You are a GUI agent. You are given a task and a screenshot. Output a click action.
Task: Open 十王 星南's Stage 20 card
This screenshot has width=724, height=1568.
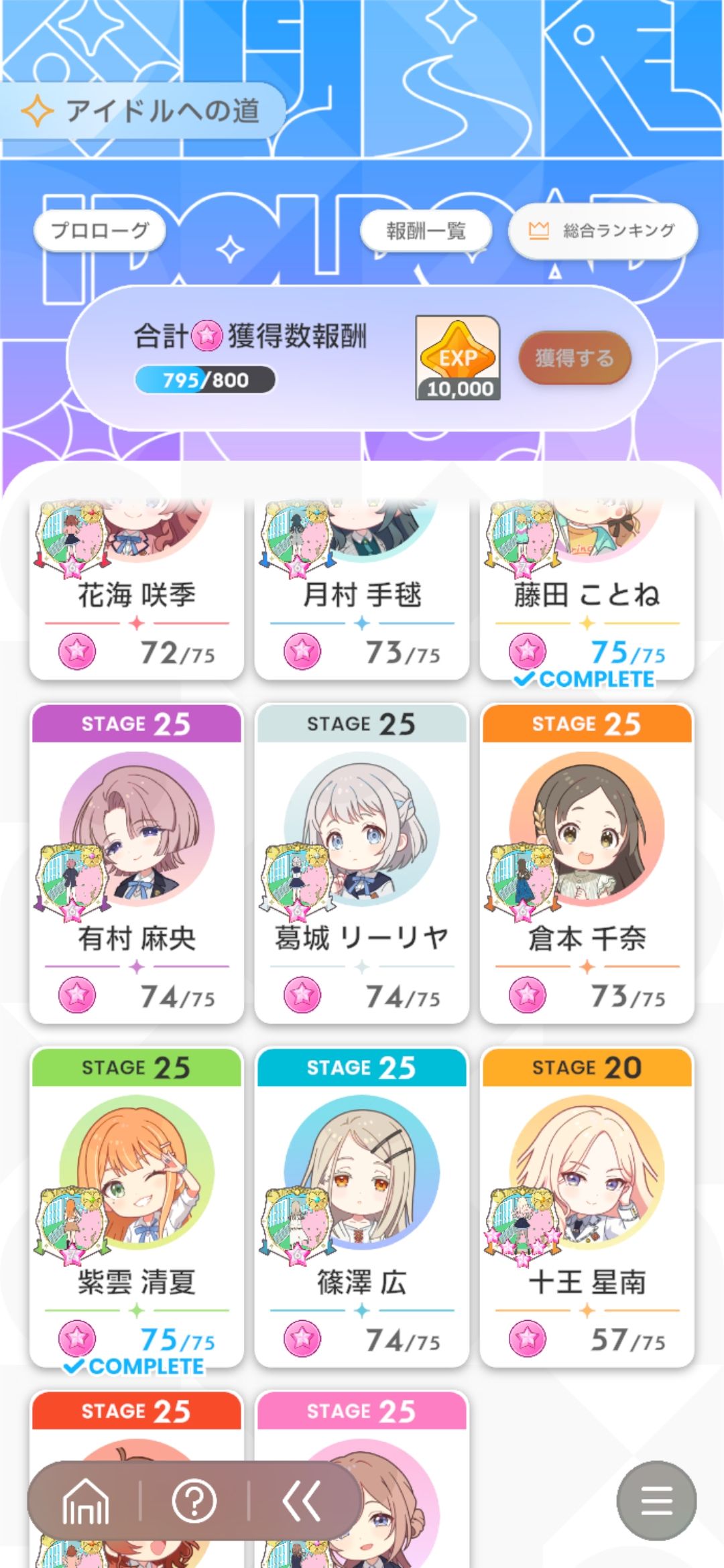[587, 1206]
